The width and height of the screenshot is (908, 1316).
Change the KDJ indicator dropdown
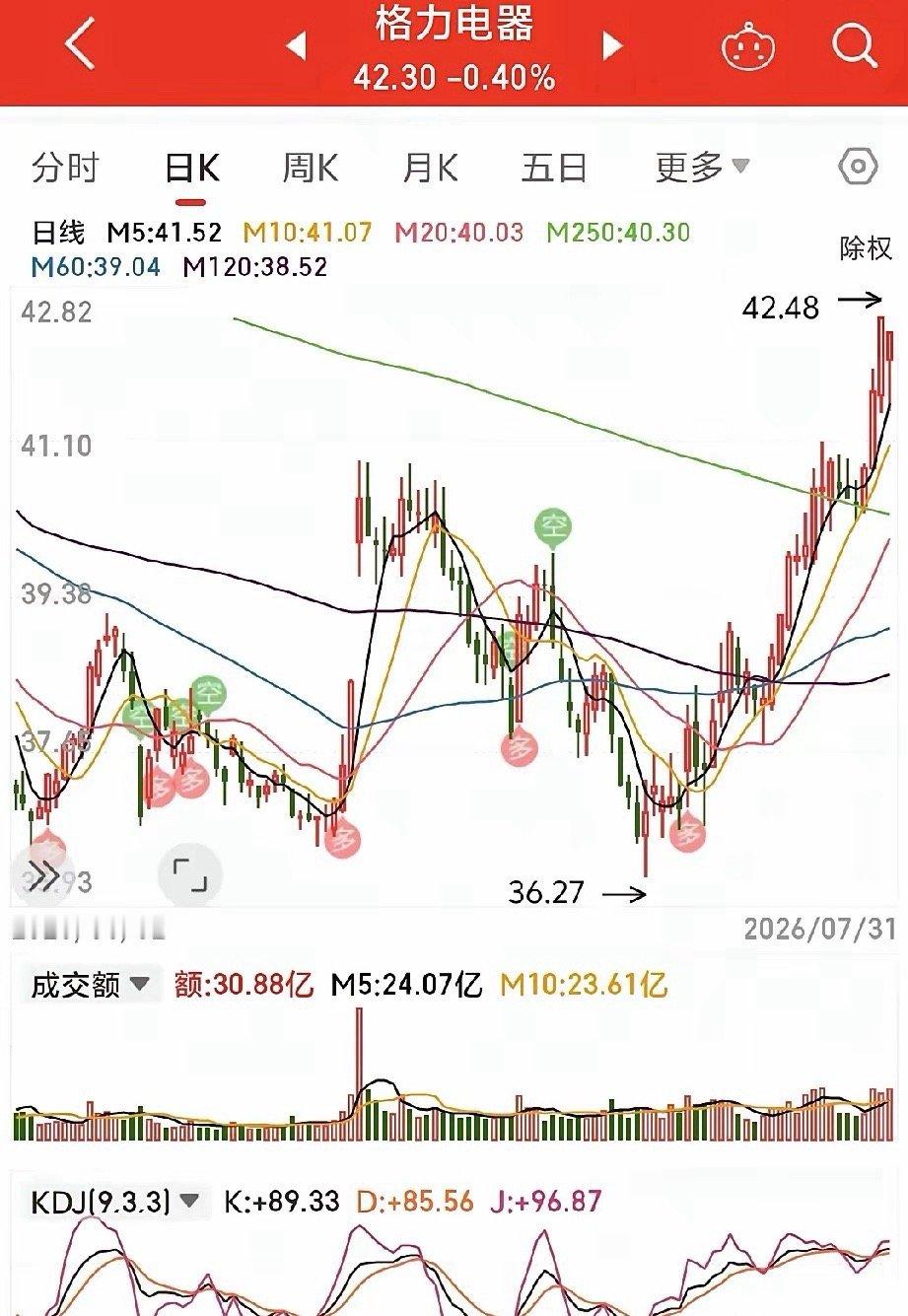[115, 1202]
